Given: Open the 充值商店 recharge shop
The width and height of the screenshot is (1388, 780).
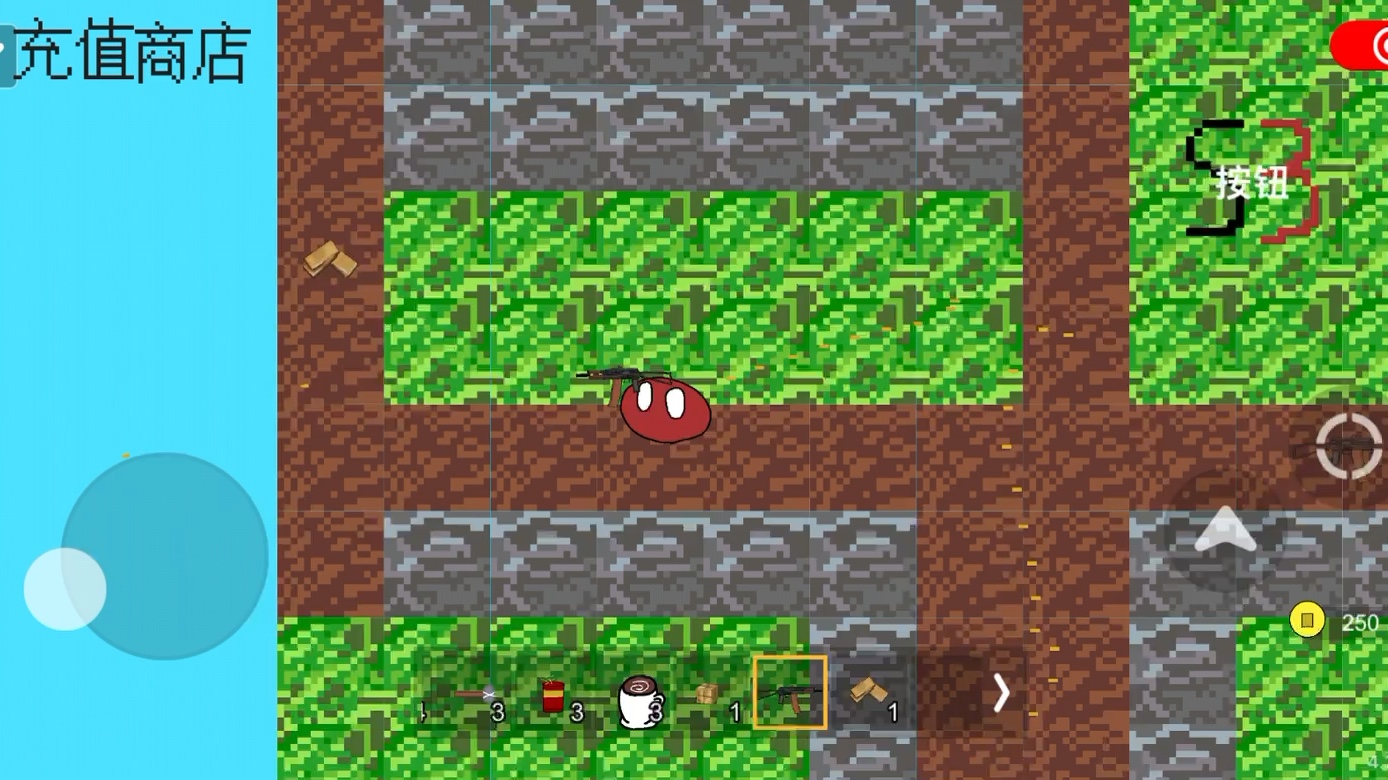Looking at the screenshot, I should (x=130, y=52).
